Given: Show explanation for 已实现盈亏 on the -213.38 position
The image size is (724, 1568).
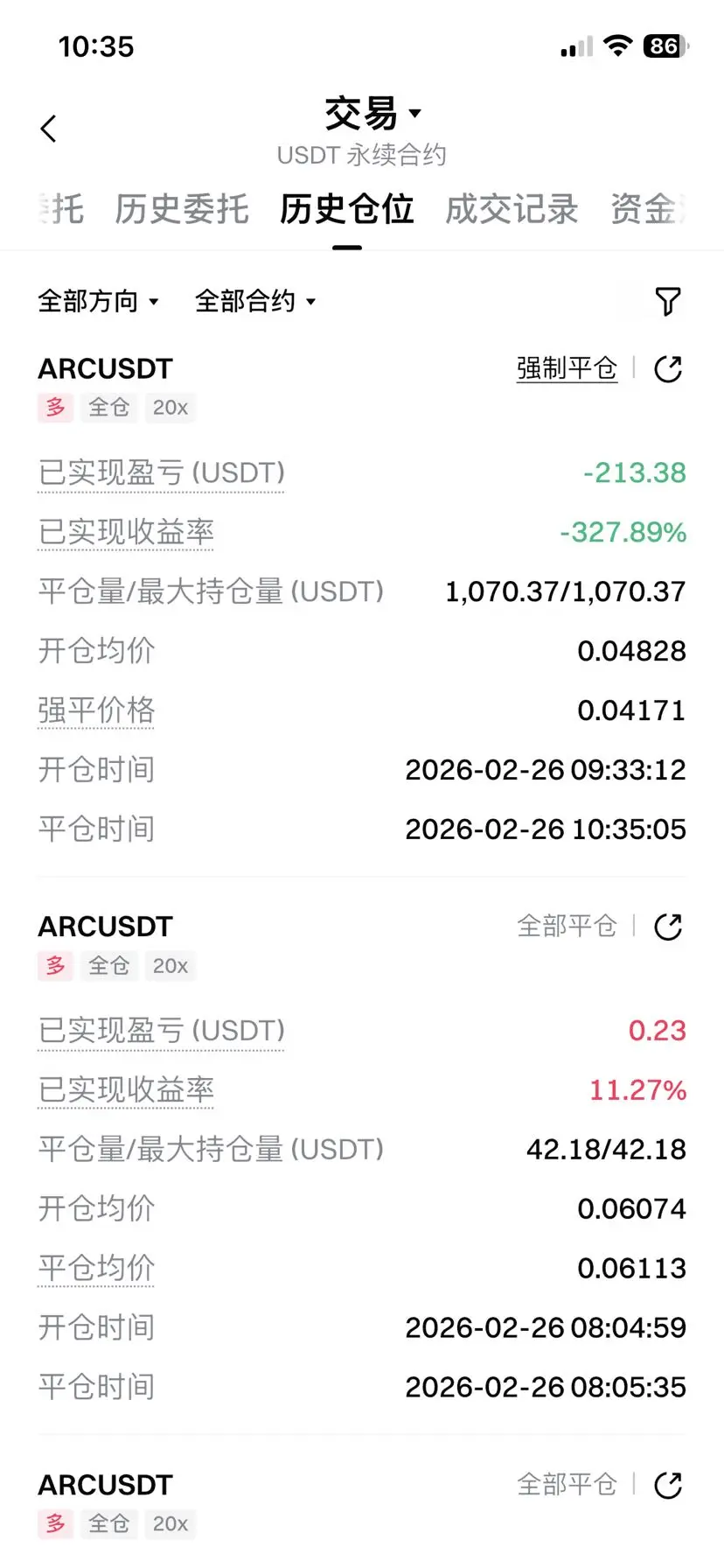Looking at the screenshot, I should [161, 472].
